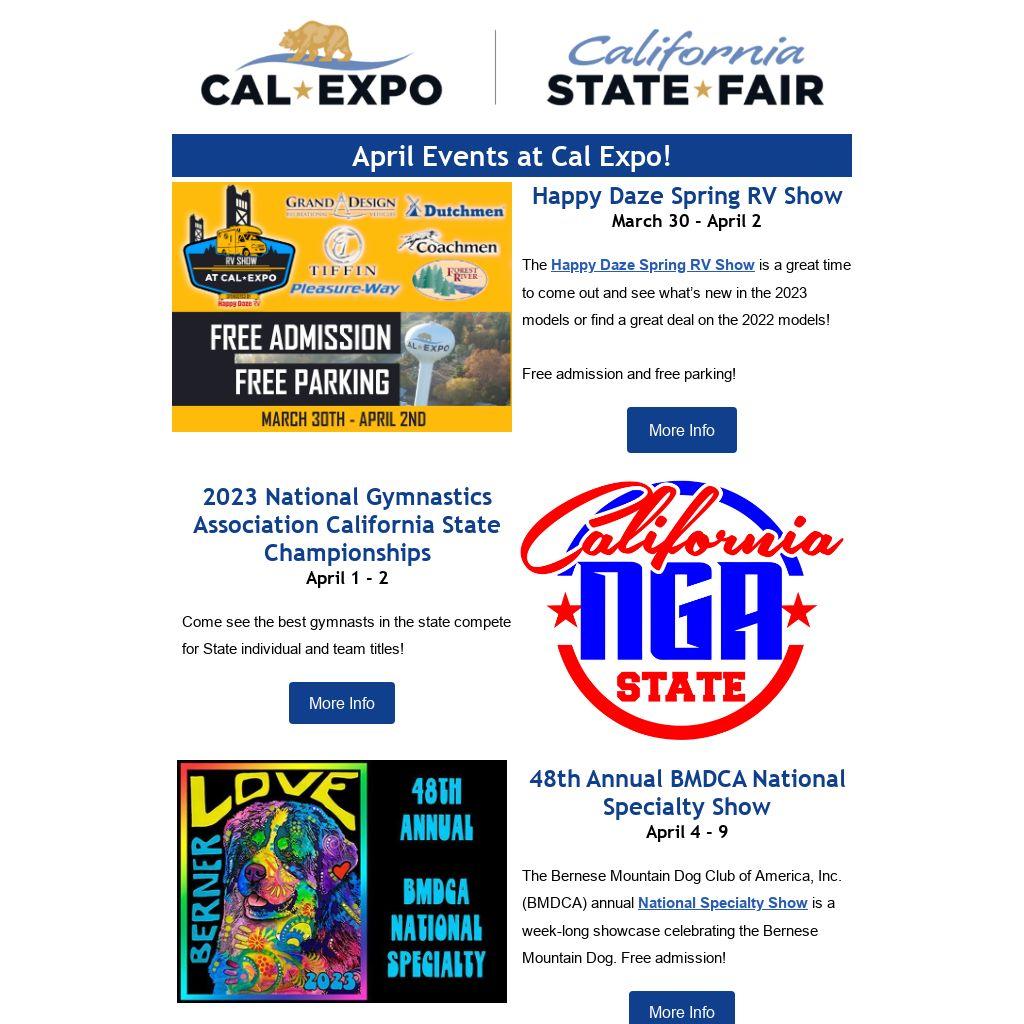The image size is (1024, 1024).
Task: Tap More Info for Gymnastics Championships
Action: tap(341, 703)
